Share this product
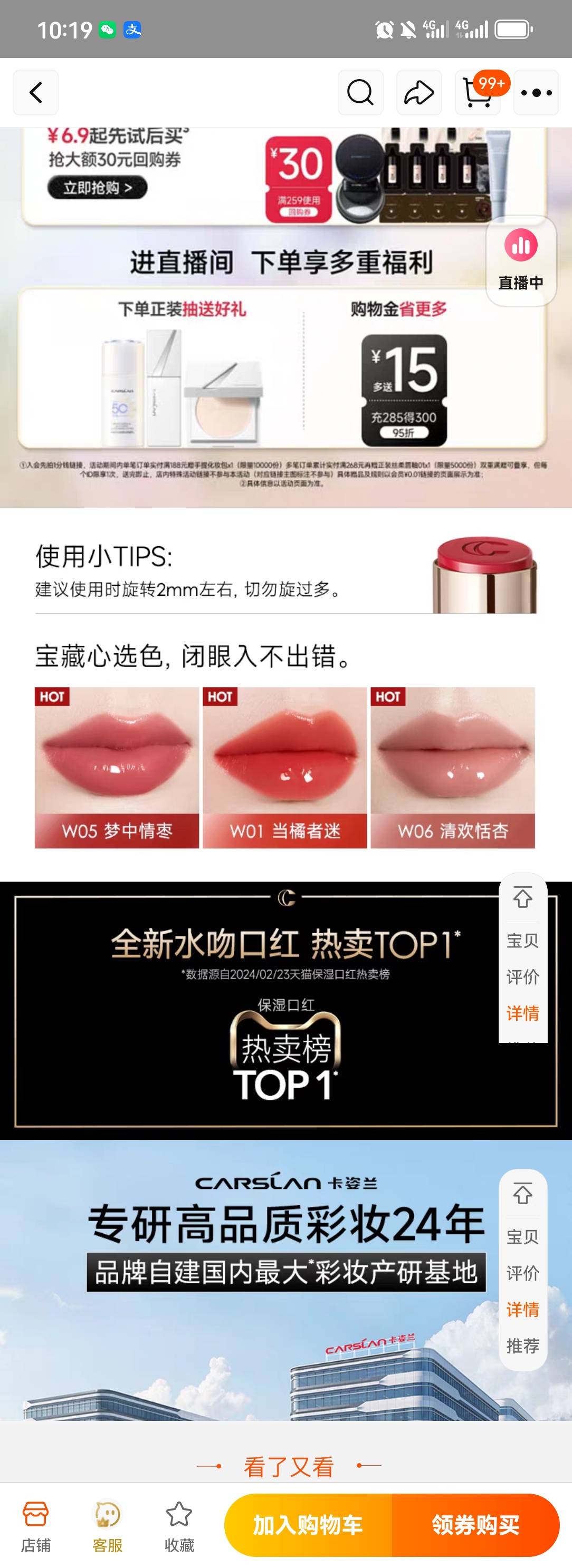The height and width of the screenshot is (1568, 572). click(419, 92)
